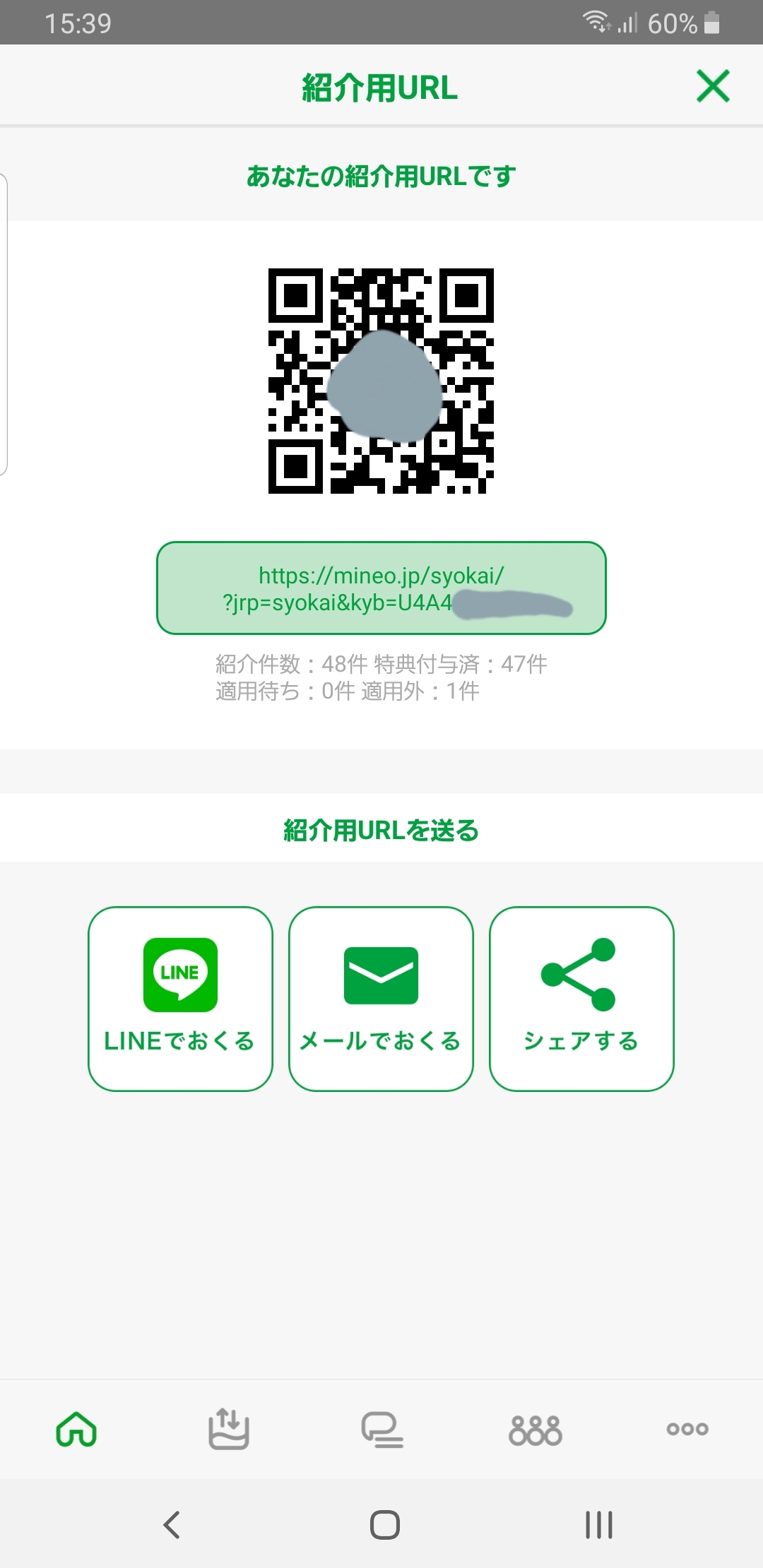
Task: Go to the home tab
Action: [76, 1430]
